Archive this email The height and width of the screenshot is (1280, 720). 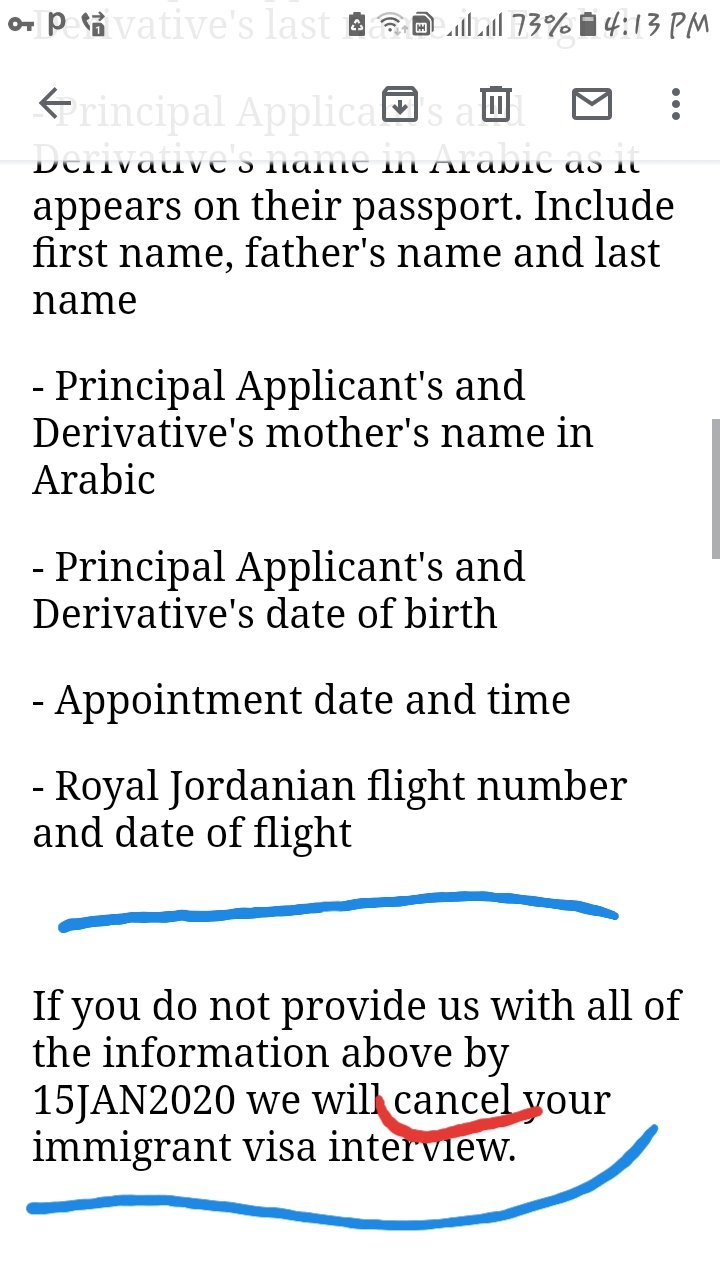400,103
